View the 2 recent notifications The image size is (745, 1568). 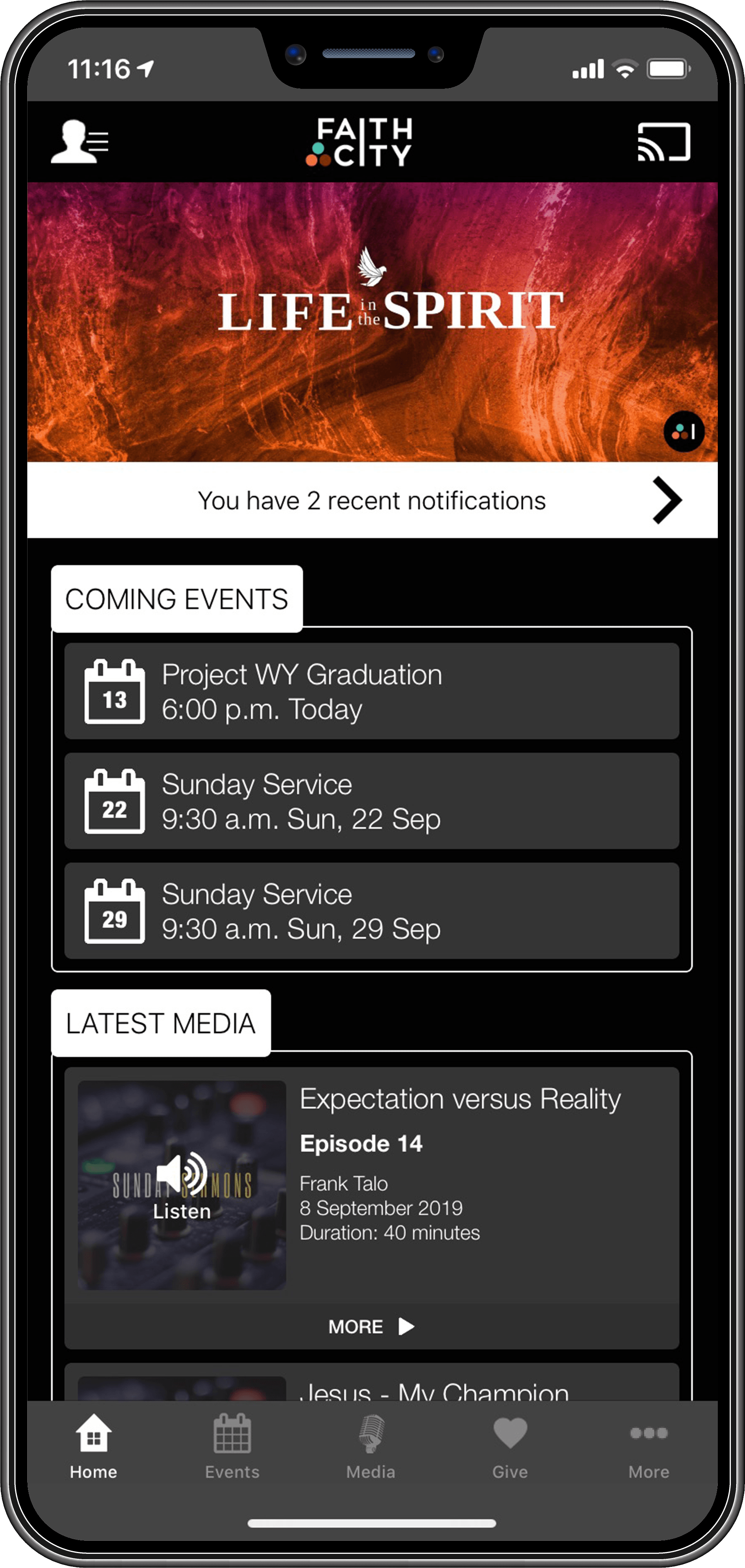372,500
